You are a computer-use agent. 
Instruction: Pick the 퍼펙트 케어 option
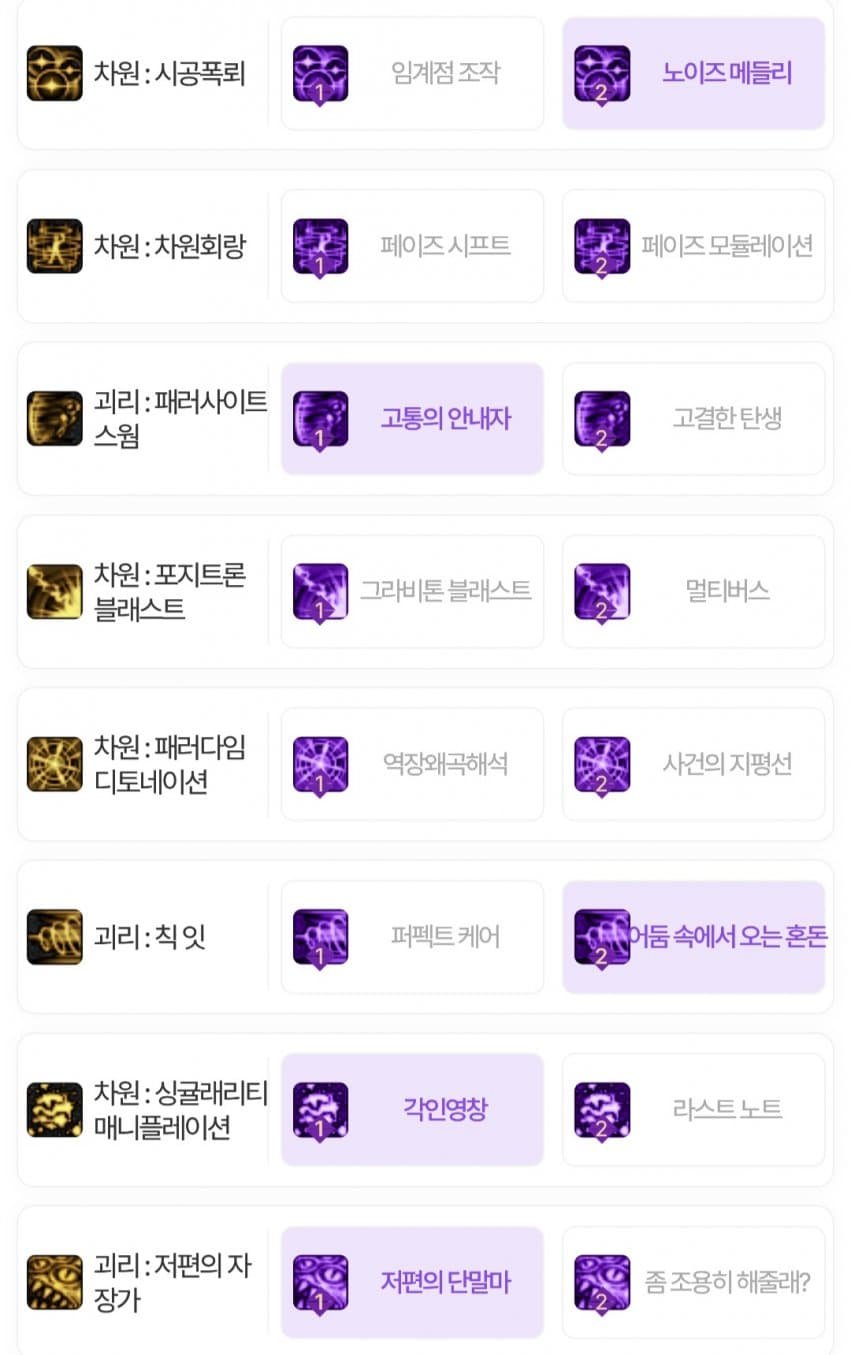pyautogui.click(x=412, y=937)
